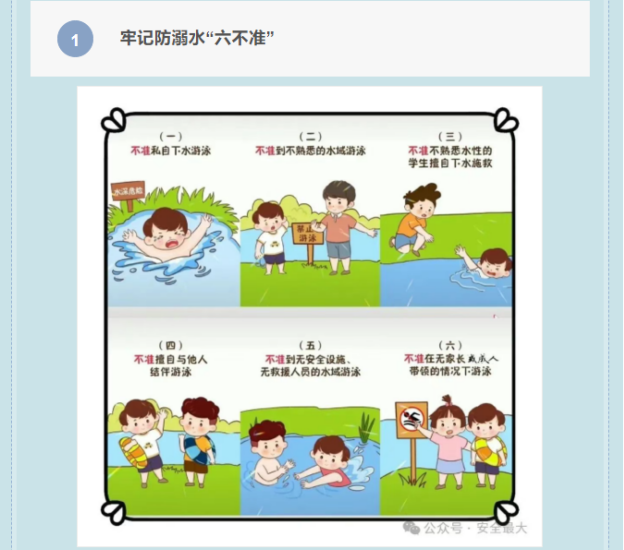
Task: Open the drowning-prevention 六不准 cartoon image
Action: (310, 315)
